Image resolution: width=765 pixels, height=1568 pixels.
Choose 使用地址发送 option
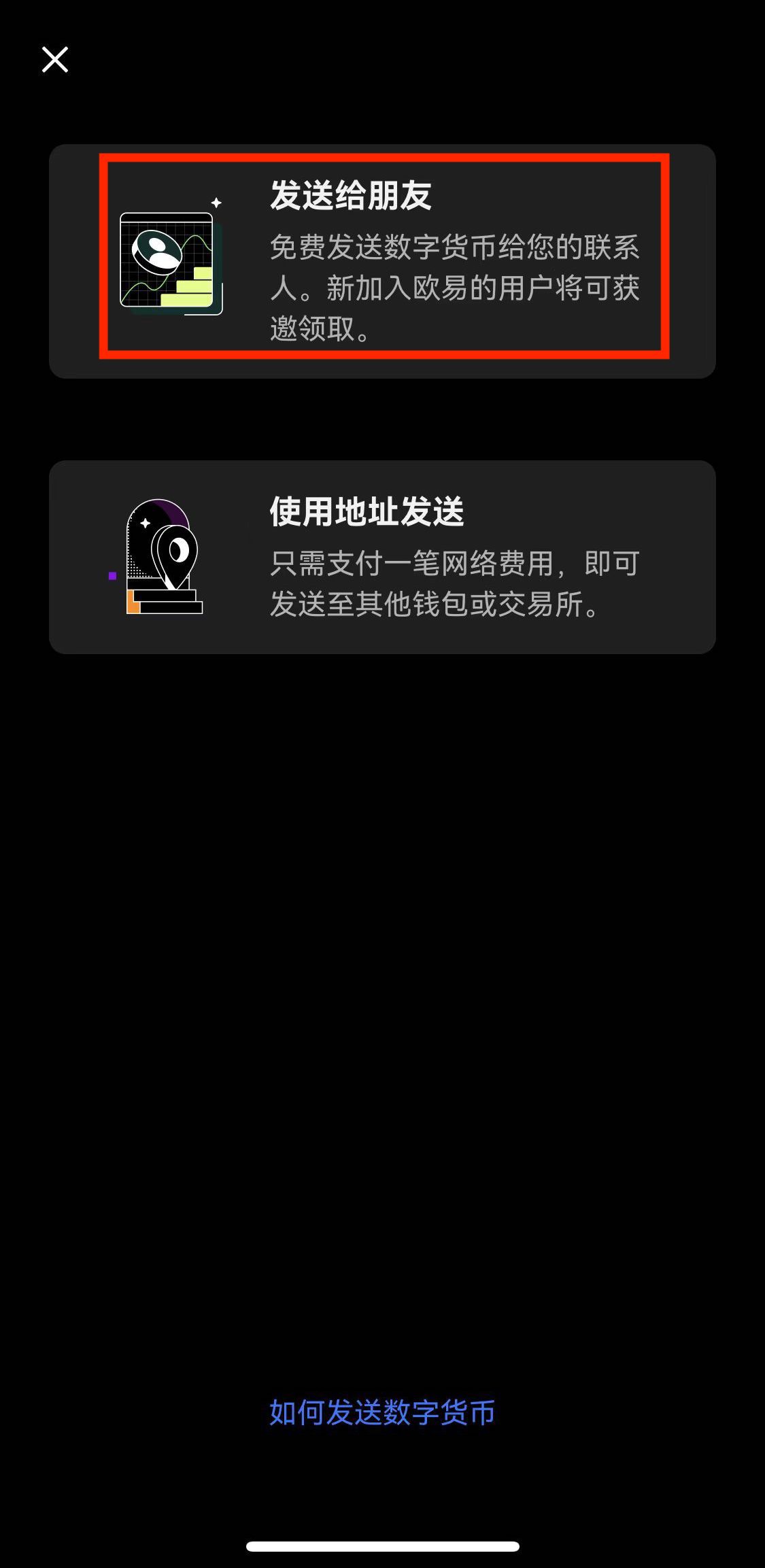pos(382,557)
